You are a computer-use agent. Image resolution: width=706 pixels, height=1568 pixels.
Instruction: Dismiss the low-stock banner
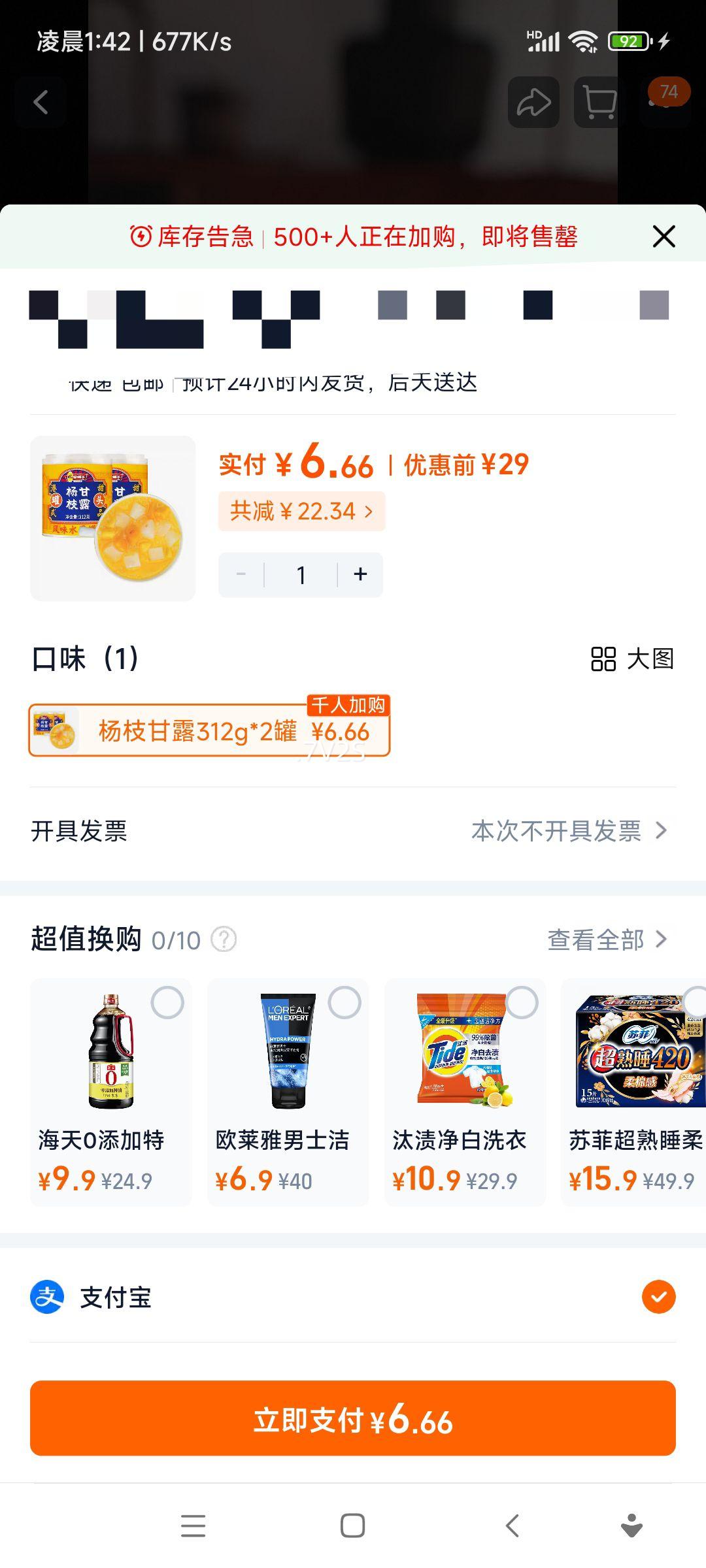664,237
